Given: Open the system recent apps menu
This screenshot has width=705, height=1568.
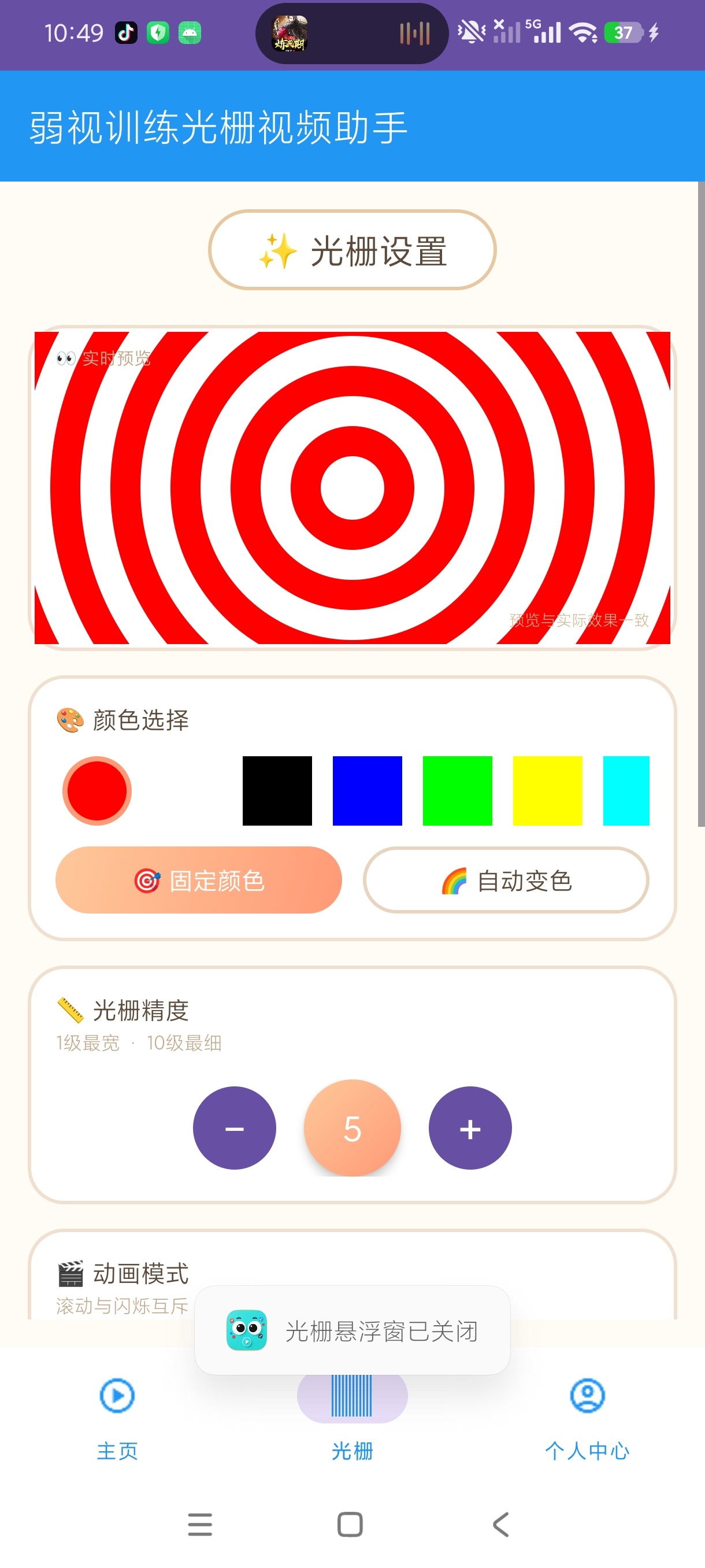Looking at the screenshot, I should pyautogui.click(x=200, y=1525).
